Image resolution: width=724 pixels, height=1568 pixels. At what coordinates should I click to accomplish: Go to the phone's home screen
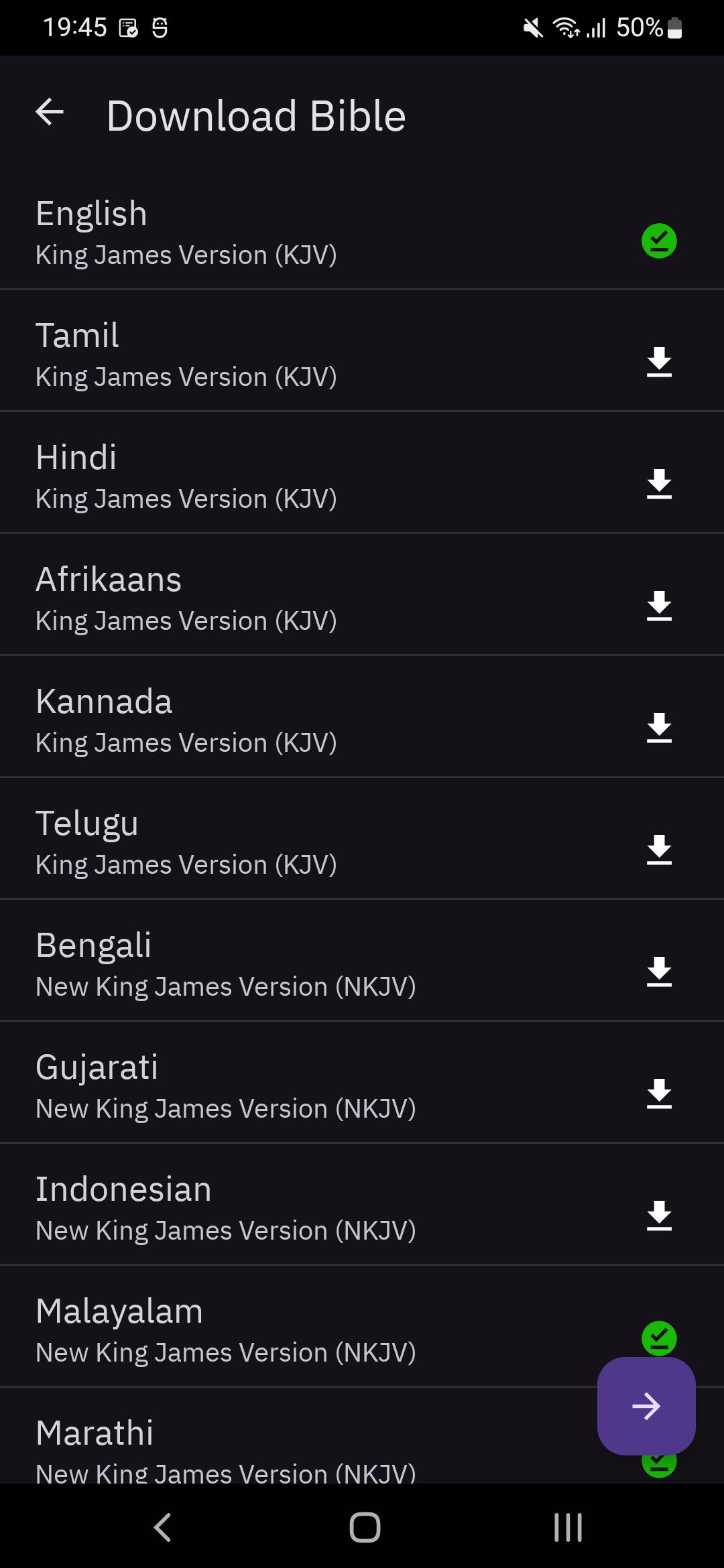pyautogui.click(x=365, y=1528)
